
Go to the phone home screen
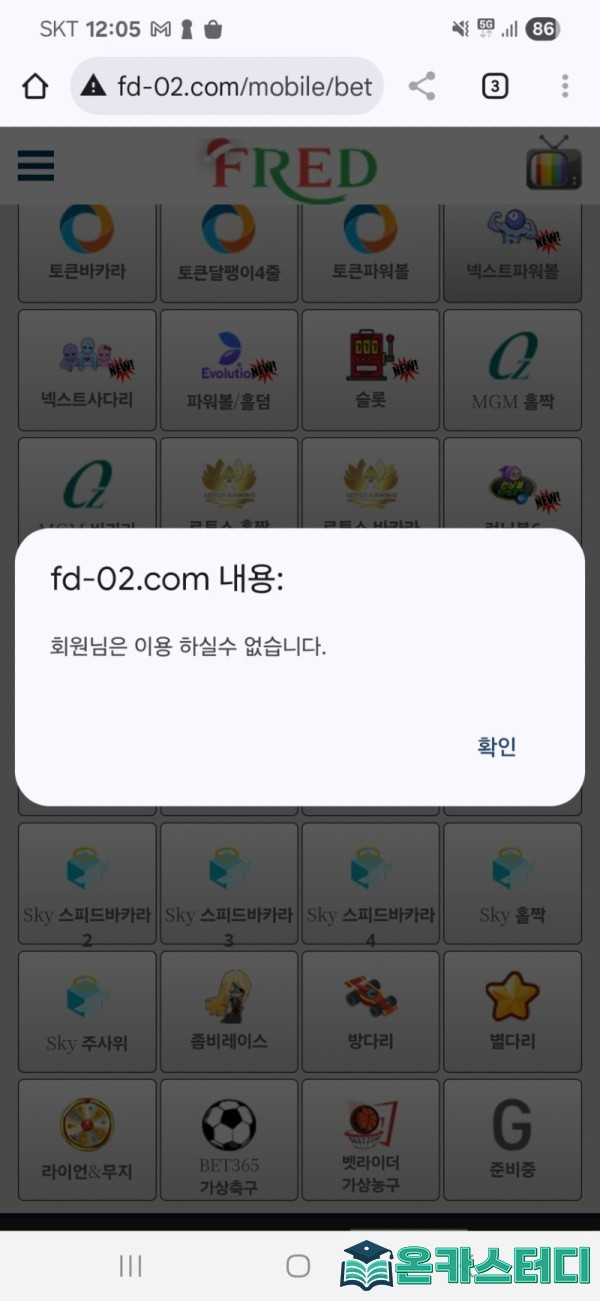[x=298, y=1266]
